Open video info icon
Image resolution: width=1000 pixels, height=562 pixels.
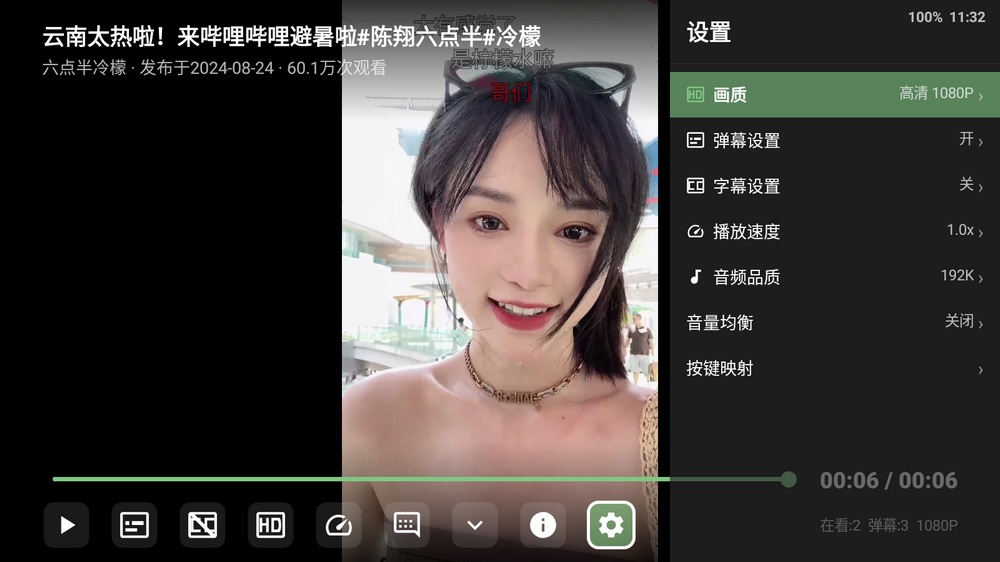(543, 525)
